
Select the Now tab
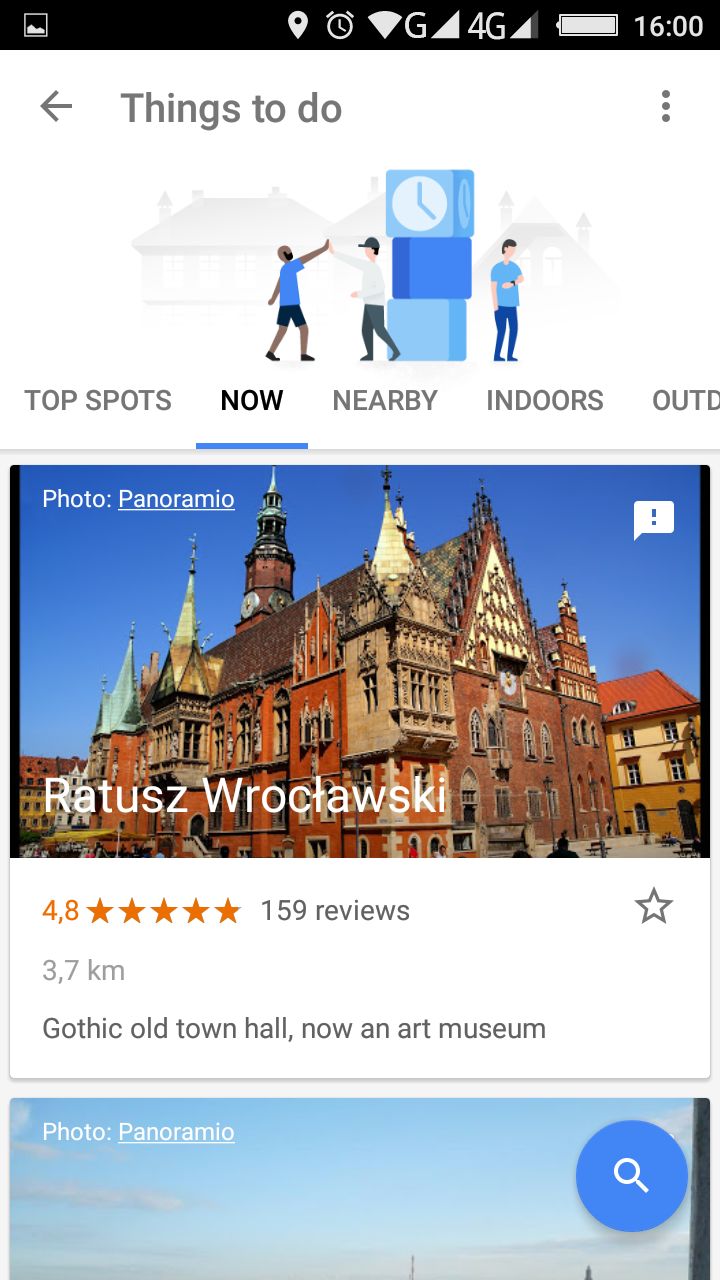point(252,401)
